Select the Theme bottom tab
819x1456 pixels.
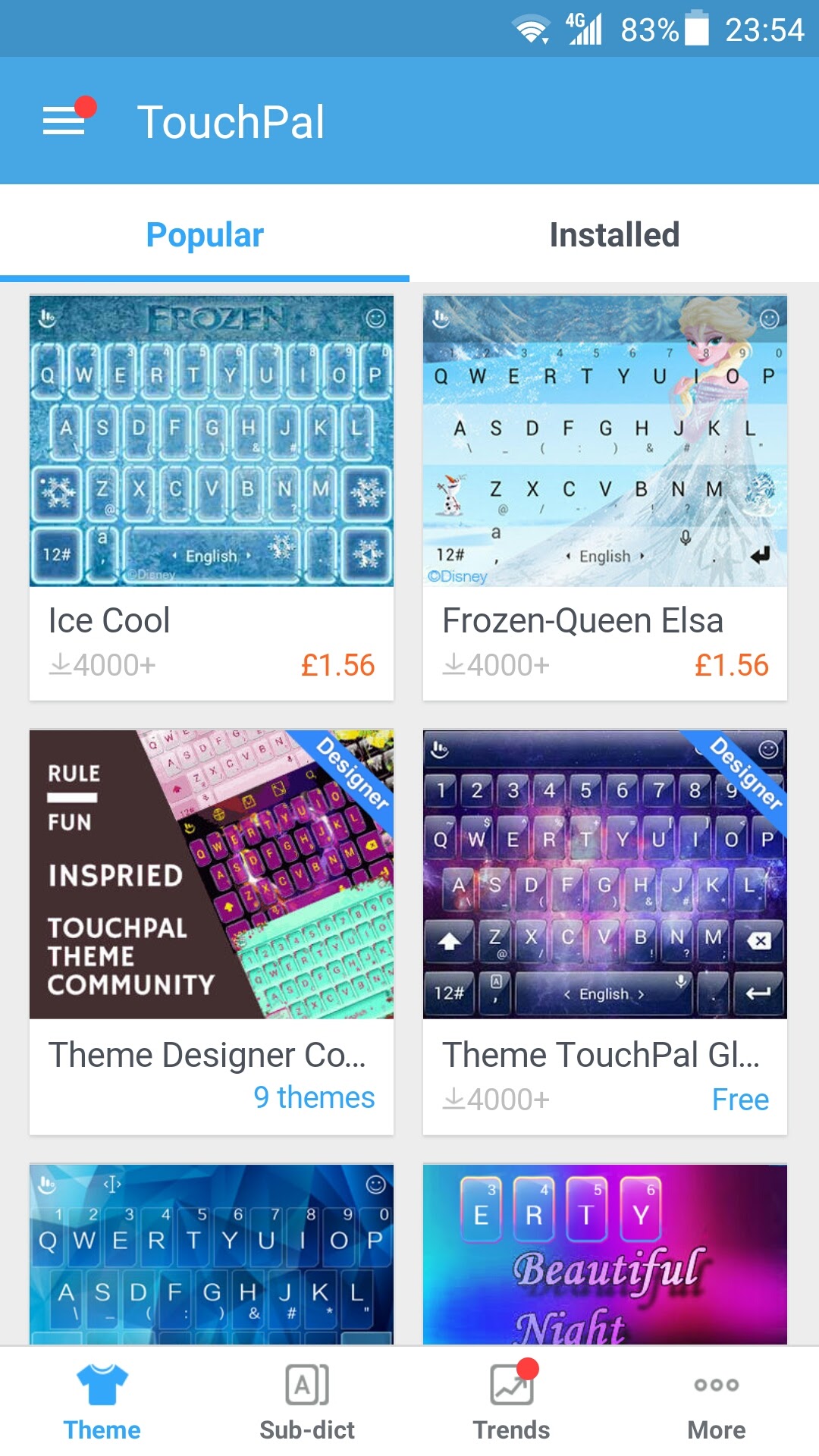pos(102,1402)
